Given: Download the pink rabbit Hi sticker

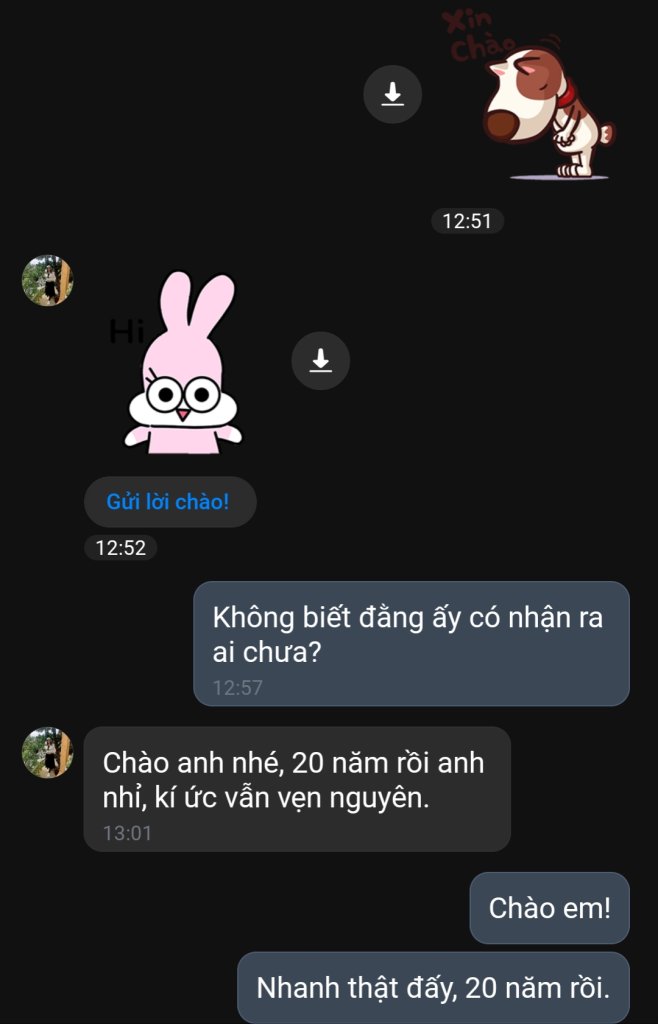Looking at the screenshot, I should (x=320, y=360).
